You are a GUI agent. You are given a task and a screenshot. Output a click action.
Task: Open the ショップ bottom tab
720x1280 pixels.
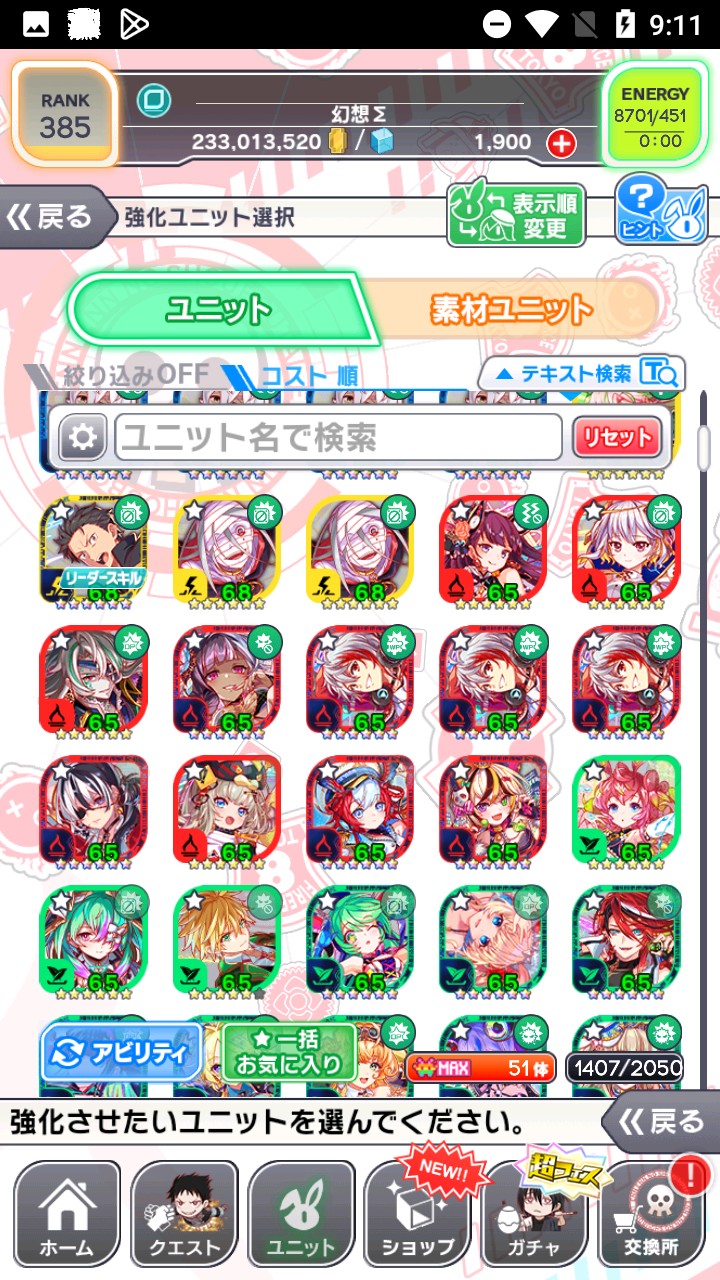(418, 1213)
